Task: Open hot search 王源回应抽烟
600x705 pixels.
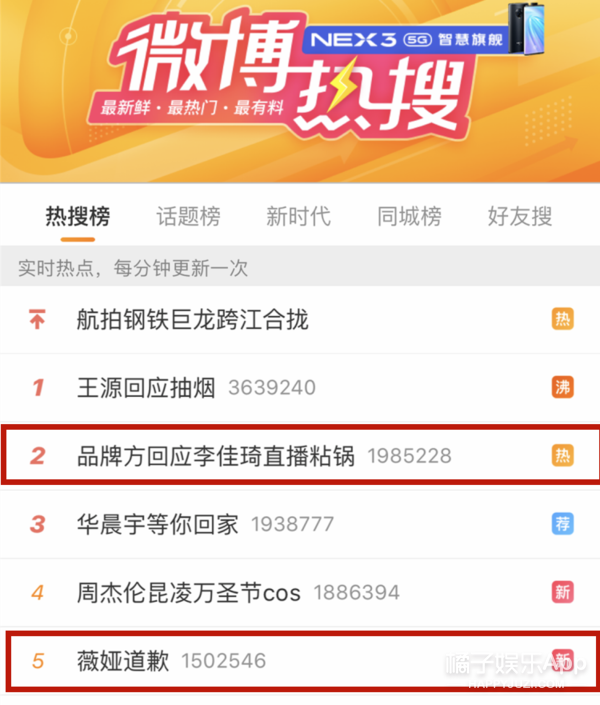Action: click(146, 388)
